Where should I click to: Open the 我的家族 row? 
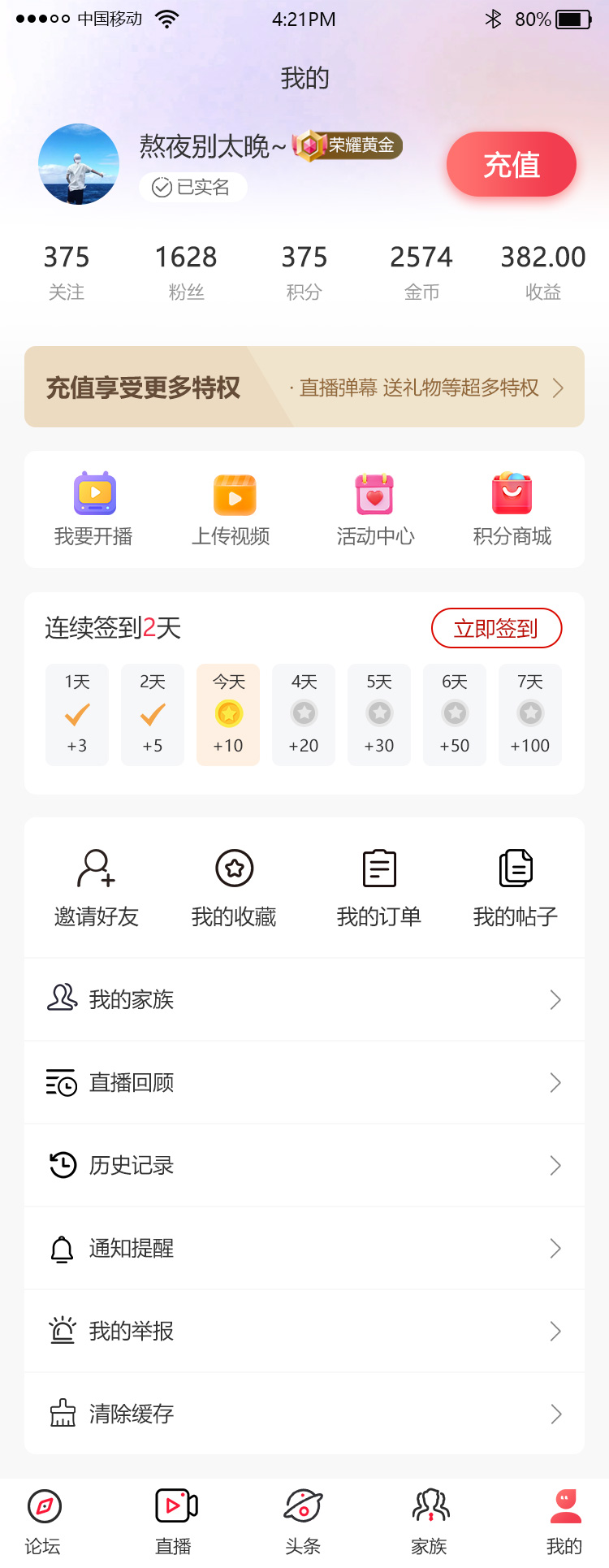tap(304, 999)
